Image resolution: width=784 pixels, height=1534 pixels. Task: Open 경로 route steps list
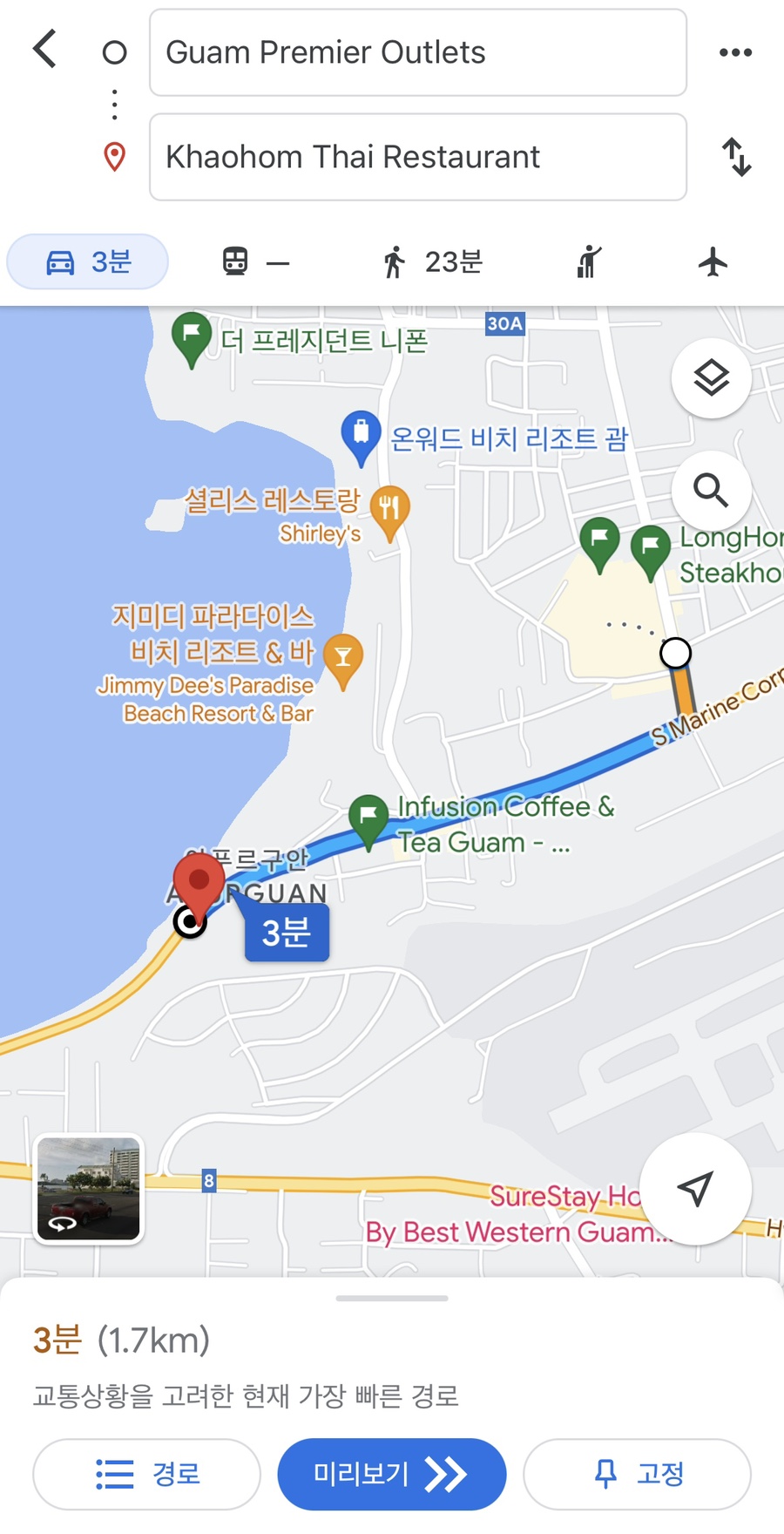(x=147, y=1474)
